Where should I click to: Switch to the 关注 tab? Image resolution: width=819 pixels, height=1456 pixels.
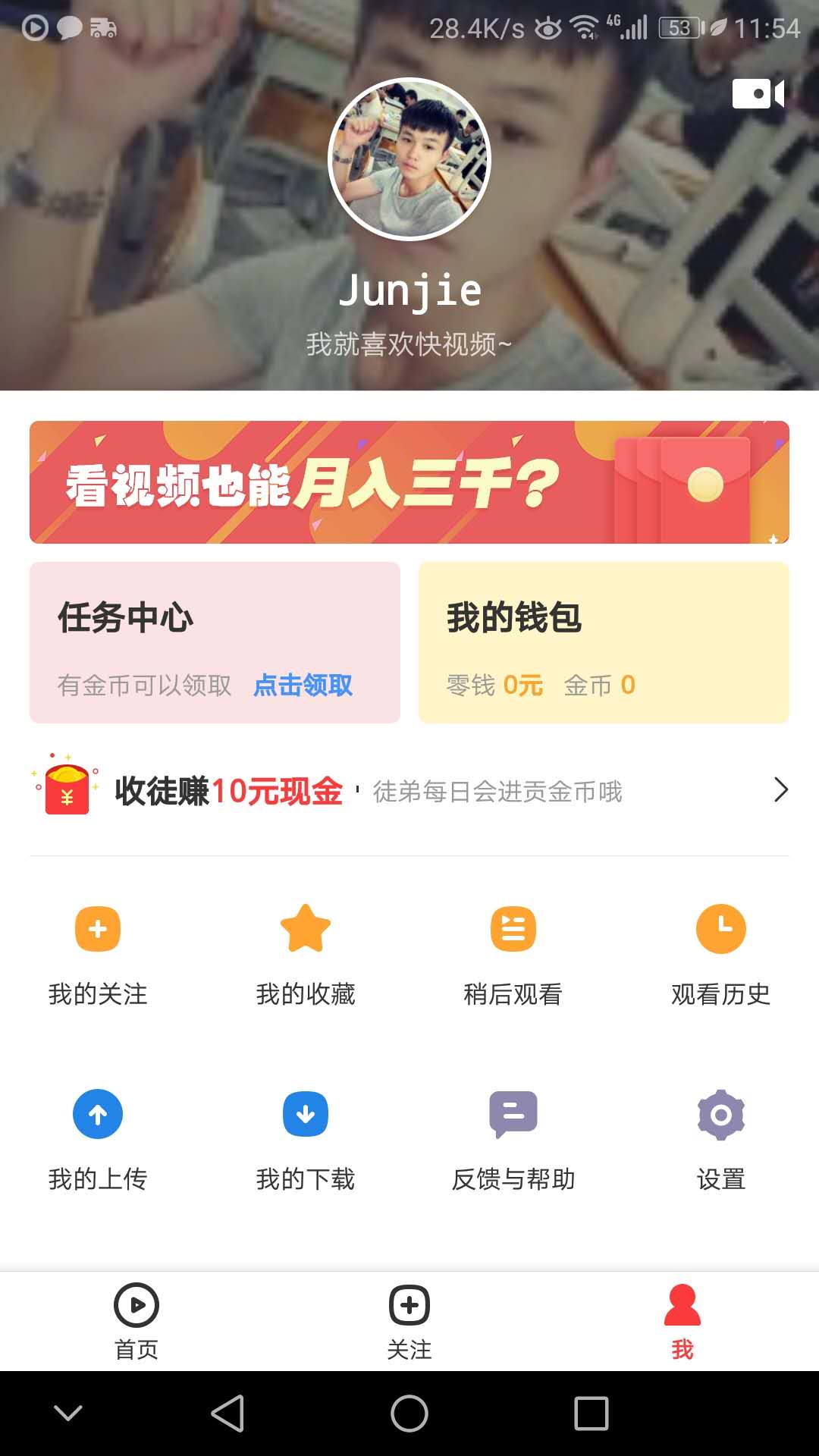pyautogui.click(x=409, y=1321)
